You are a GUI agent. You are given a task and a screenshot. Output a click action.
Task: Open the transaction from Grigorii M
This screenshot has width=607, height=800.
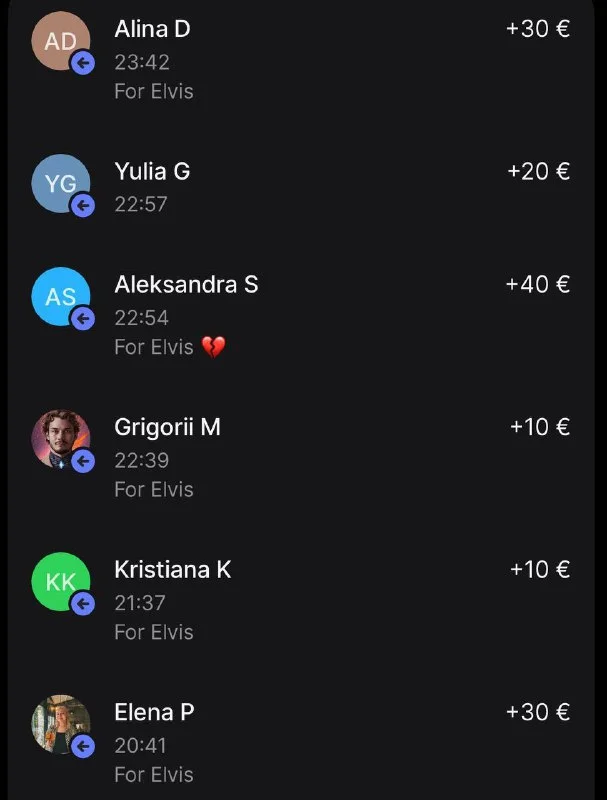point(300,457)
